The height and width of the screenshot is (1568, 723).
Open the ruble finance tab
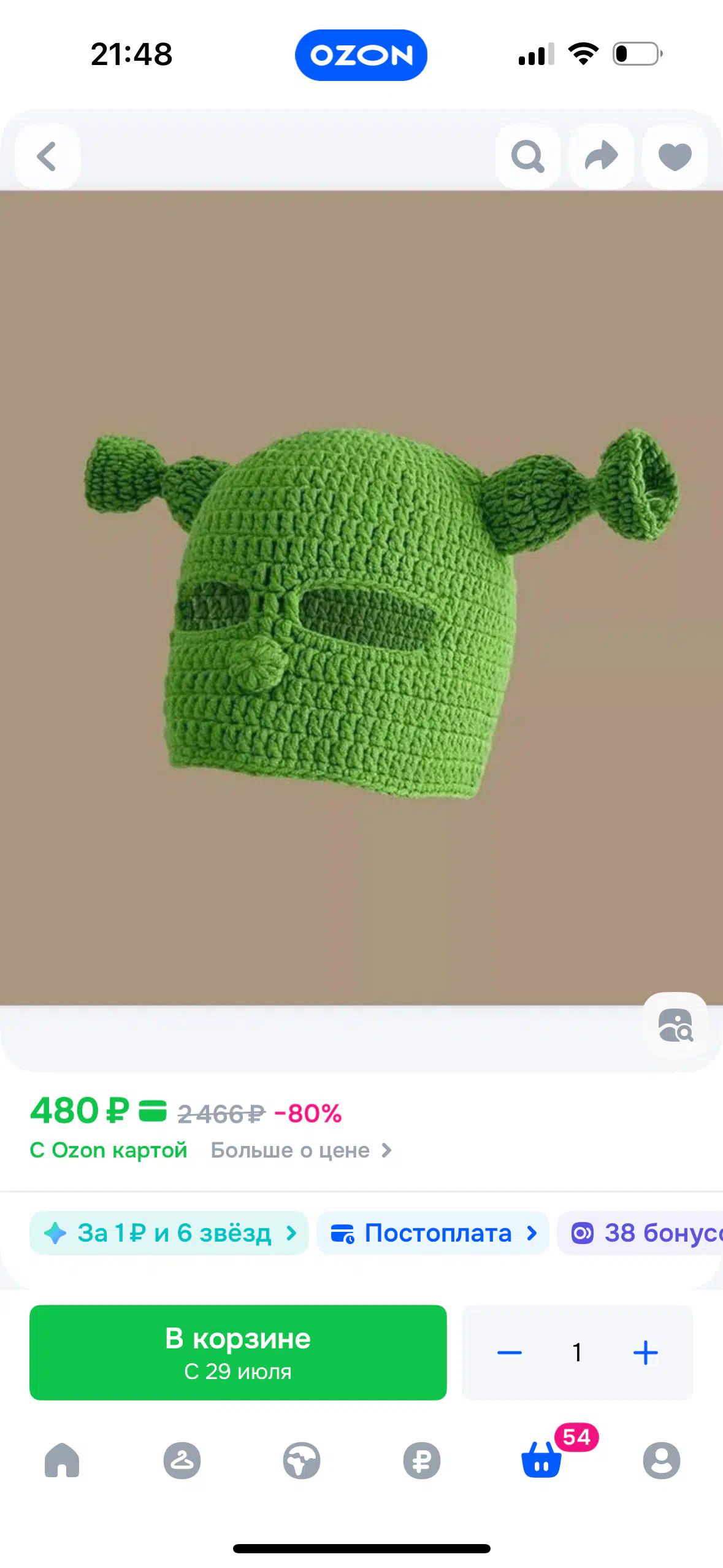click(x=422, y=1460)
